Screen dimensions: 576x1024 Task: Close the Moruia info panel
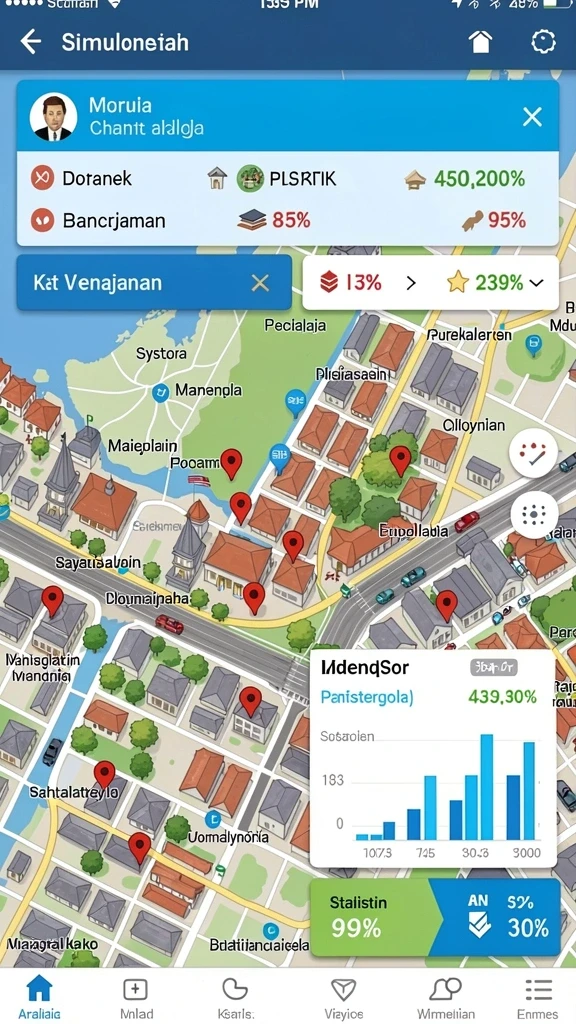(x=532, y=117)
